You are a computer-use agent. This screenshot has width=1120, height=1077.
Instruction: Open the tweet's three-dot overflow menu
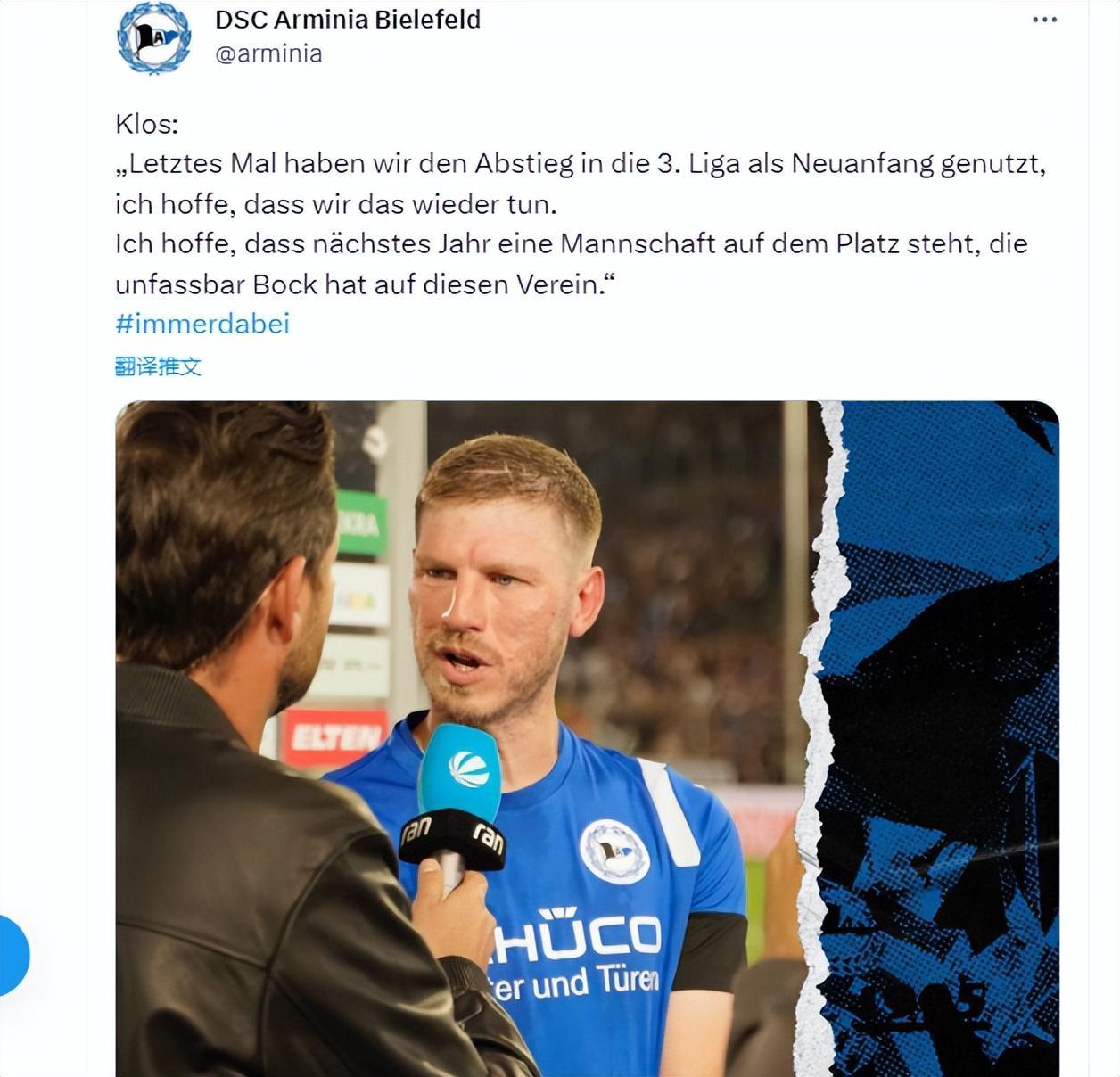pyautogui.click(x=1044, y=20)
